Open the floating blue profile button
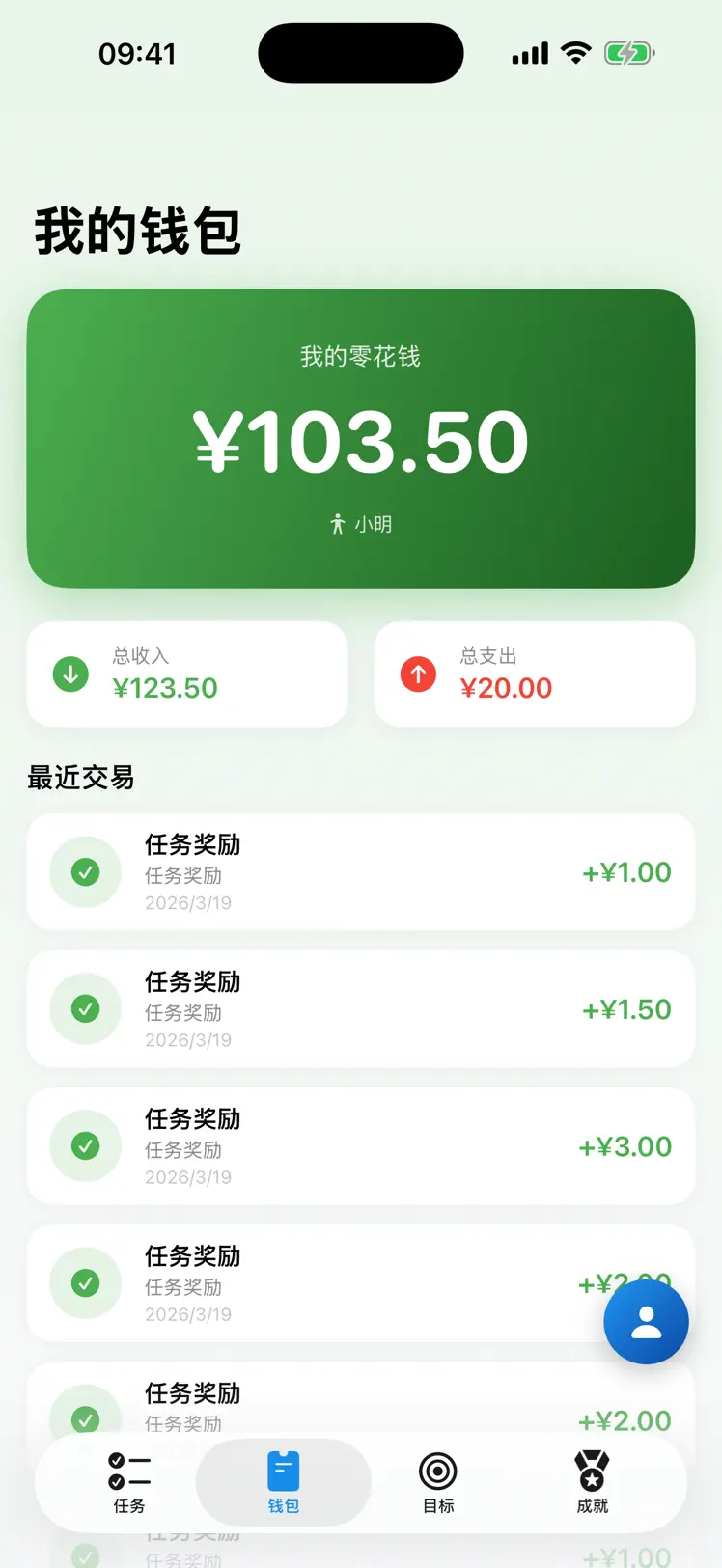 (646, 1322)
